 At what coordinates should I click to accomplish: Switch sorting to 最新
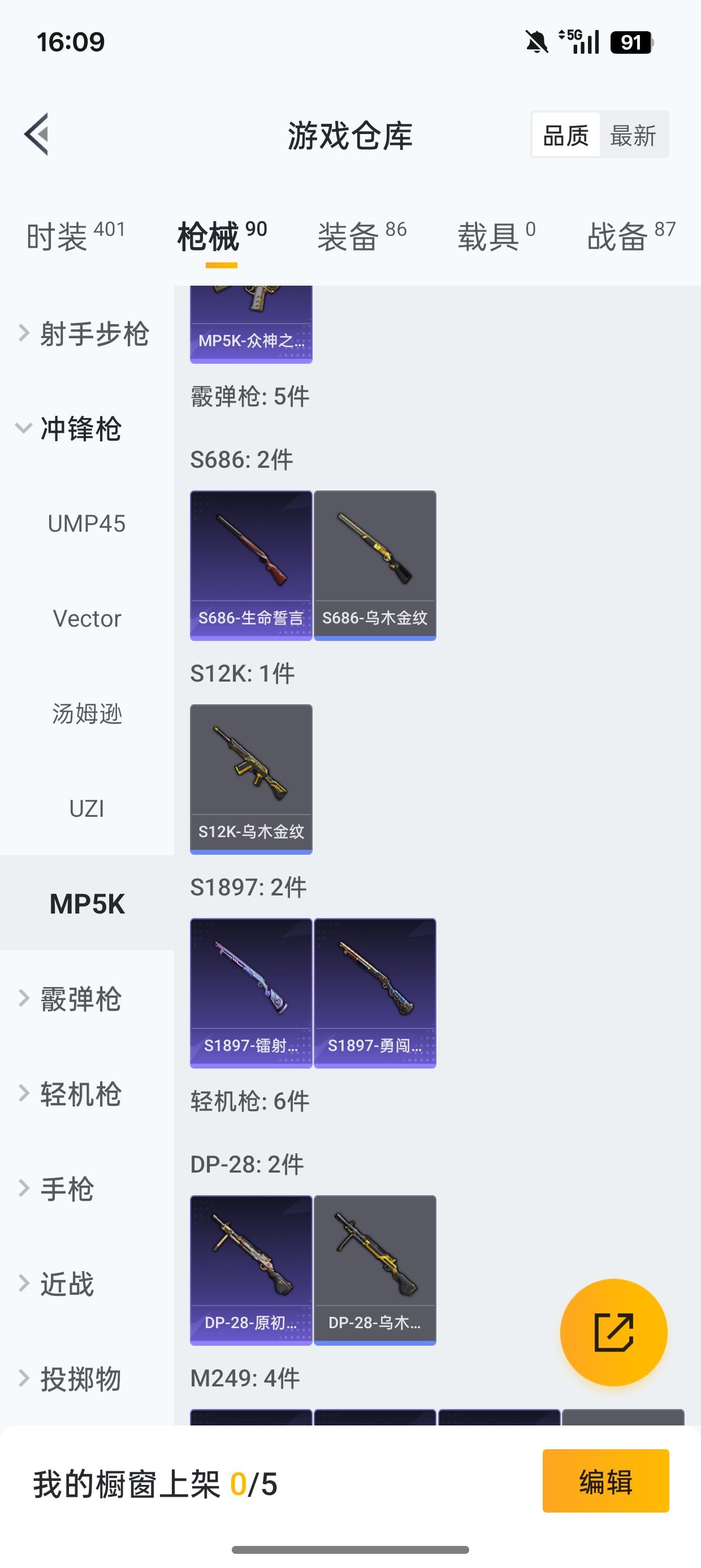click(633, 135)
